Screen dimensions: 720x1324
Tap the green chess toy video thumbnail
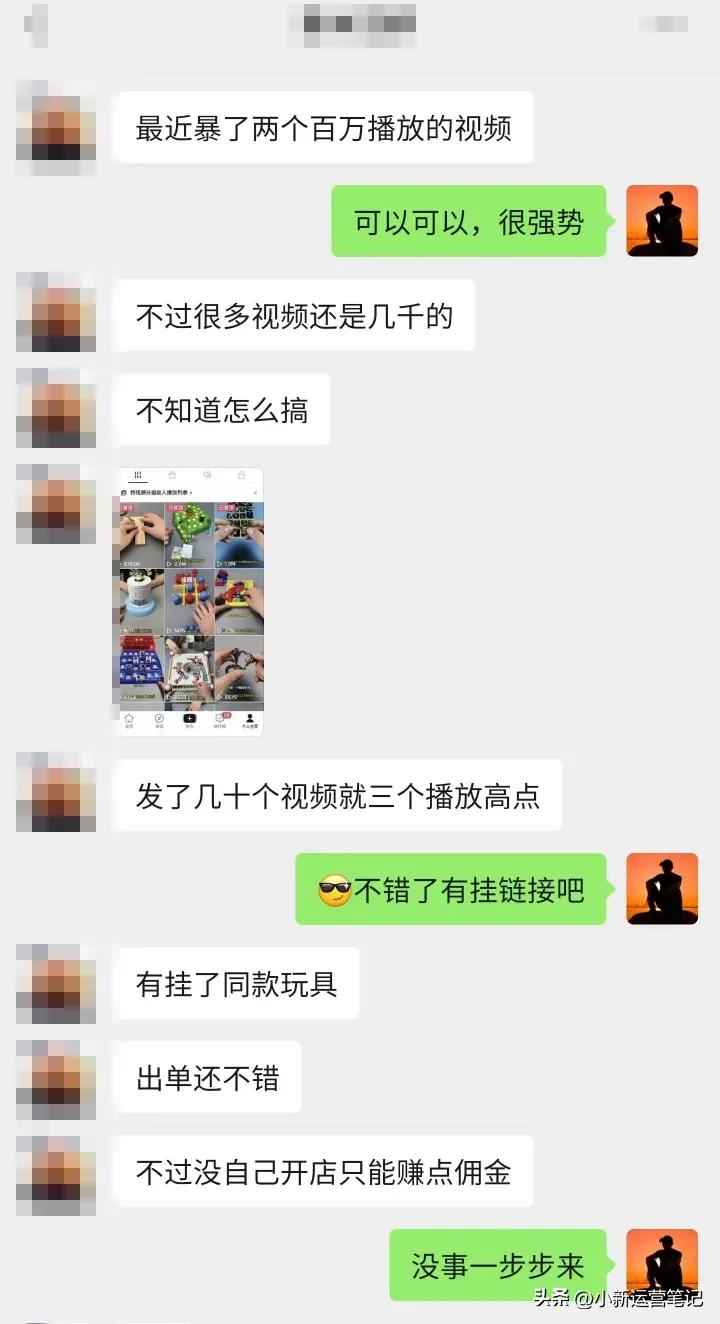coord(190,530)
